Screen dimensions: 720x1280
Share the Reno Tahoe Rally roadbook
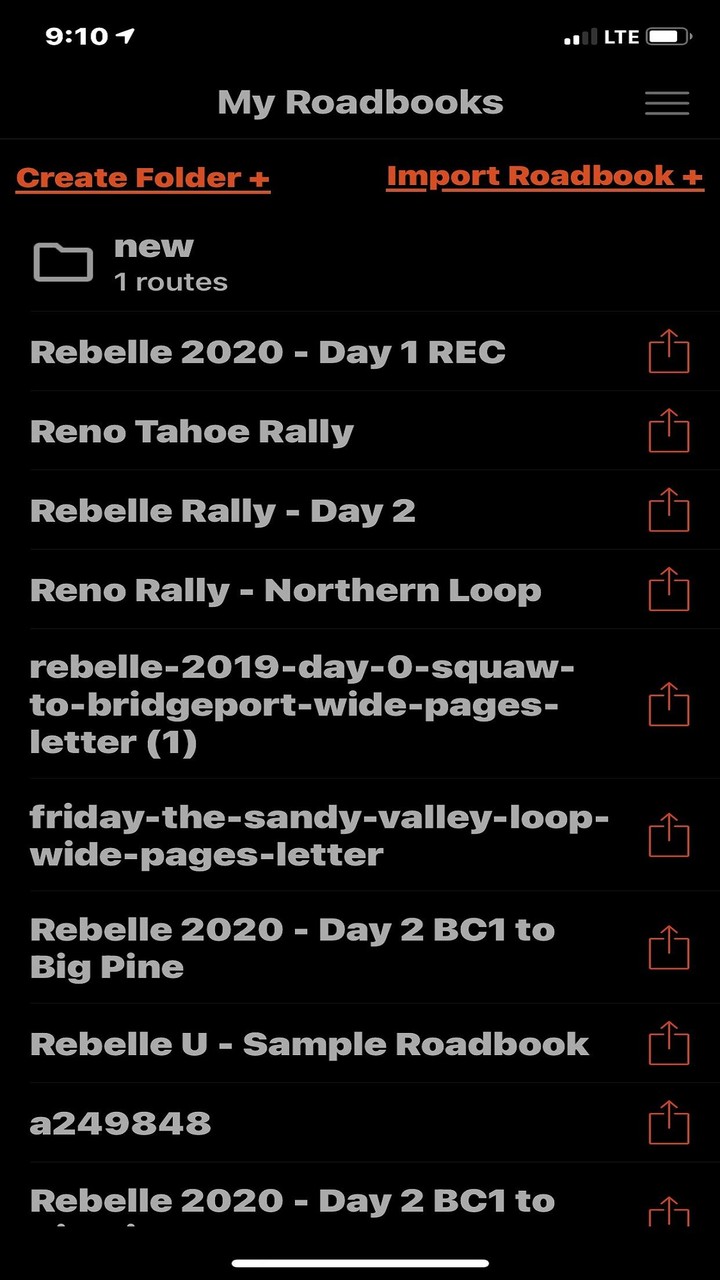[x=668, y=431]
